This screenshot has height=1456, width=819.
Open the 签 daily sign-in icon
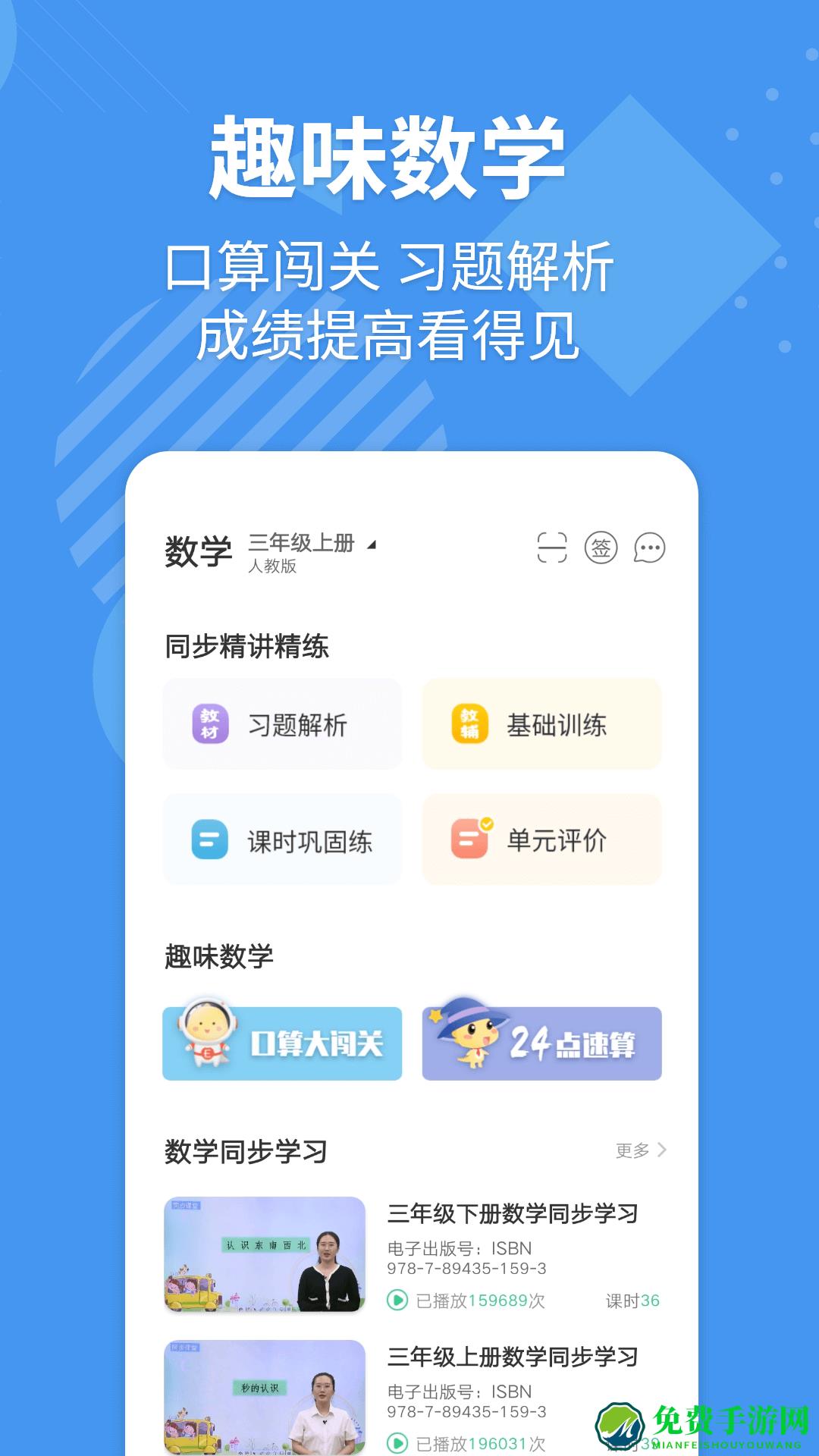pyautogui.click(x=600, y=548)
